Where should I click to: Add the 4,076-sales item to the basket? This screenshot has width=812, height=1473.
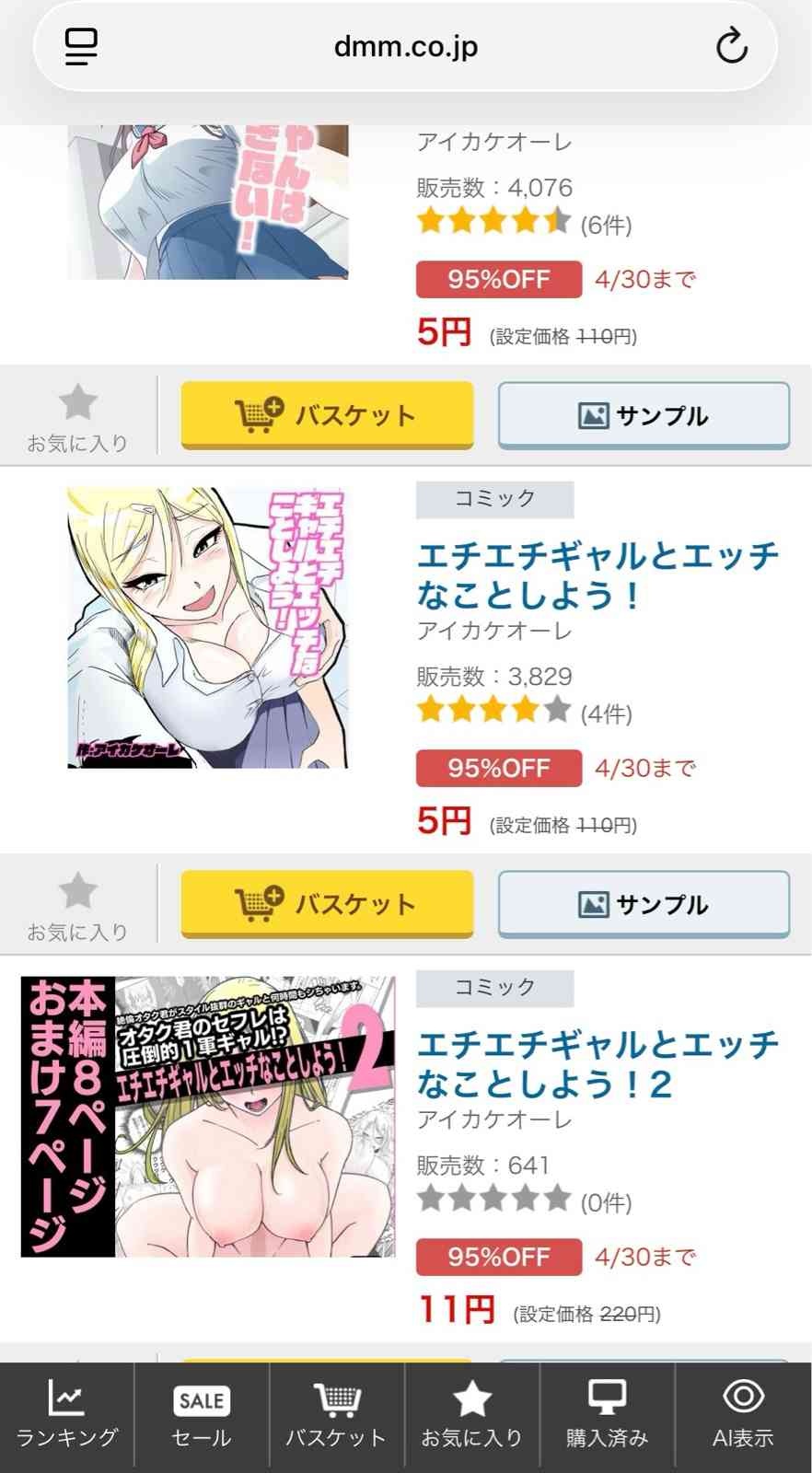pos(327,415)
